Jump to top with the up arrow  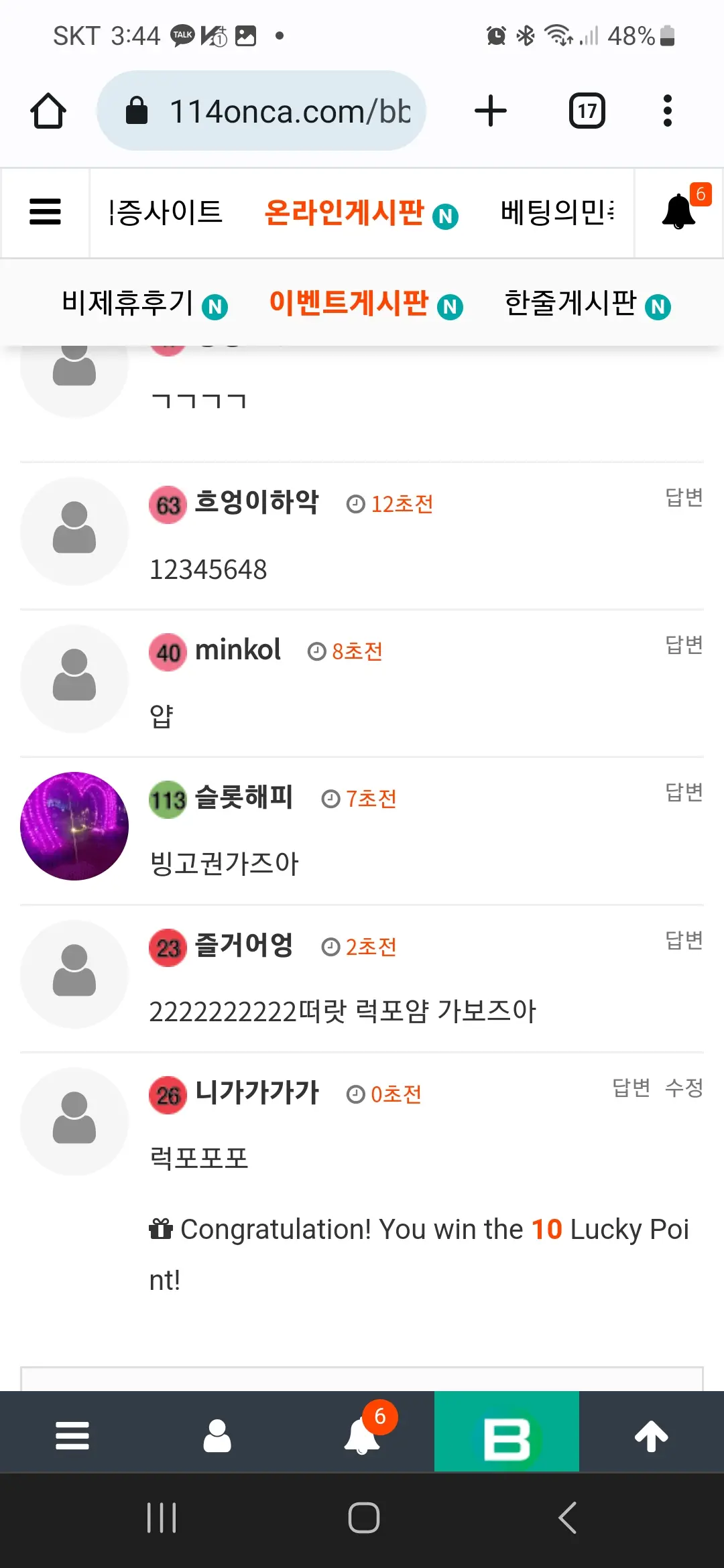(652, 1436)
